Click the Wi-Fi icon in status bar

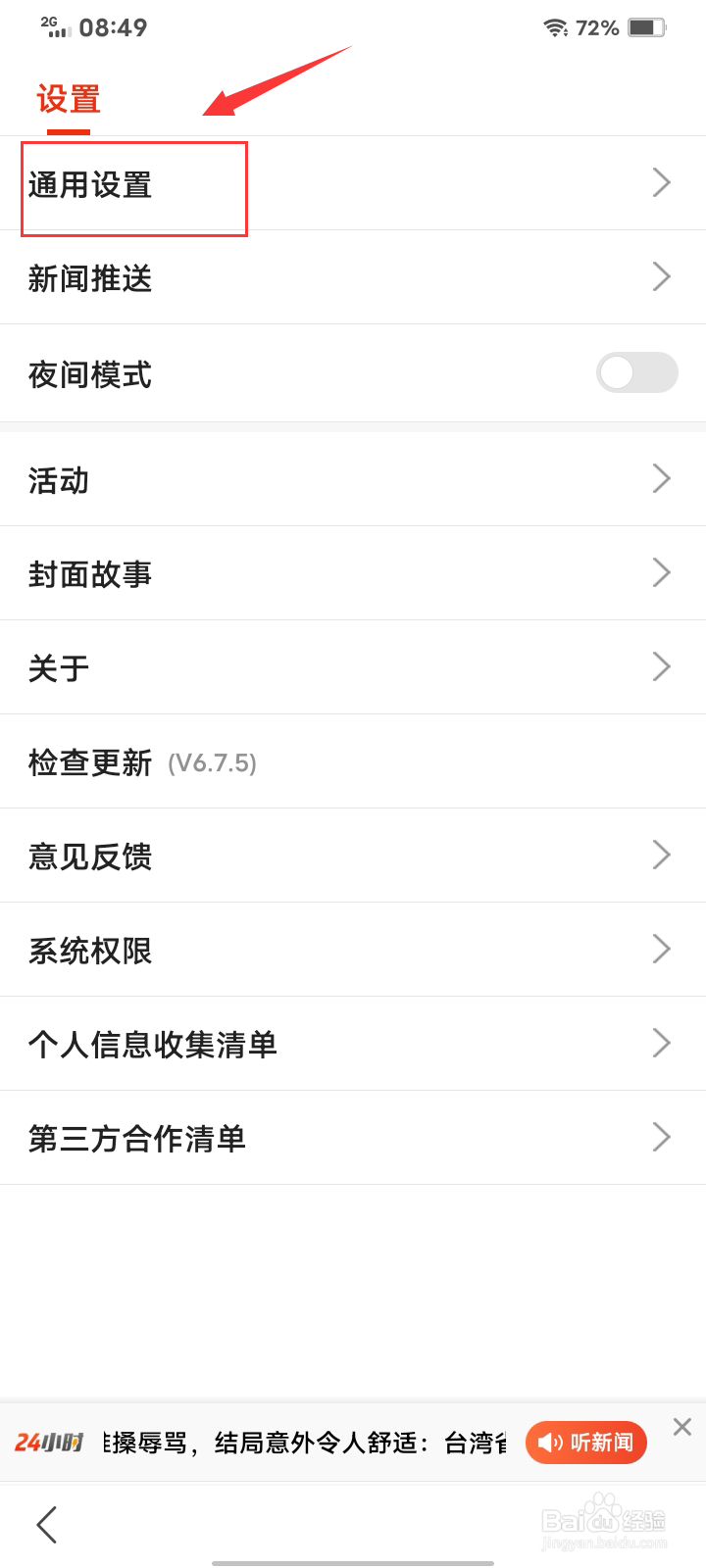click(555, 27)
